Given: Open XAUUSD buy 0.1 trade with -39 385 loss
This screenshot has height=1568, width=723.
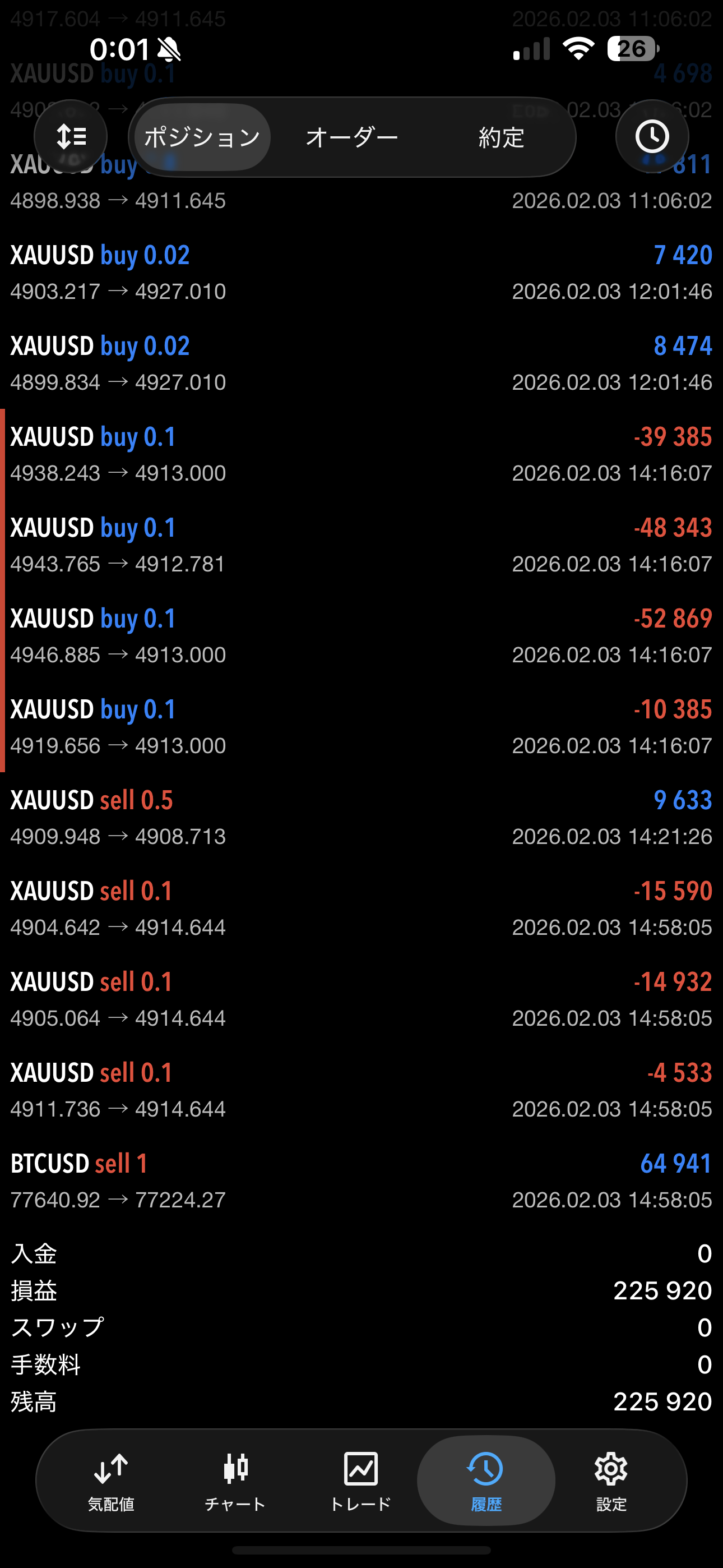Looking at the screenshot, I should coord(361,454).
